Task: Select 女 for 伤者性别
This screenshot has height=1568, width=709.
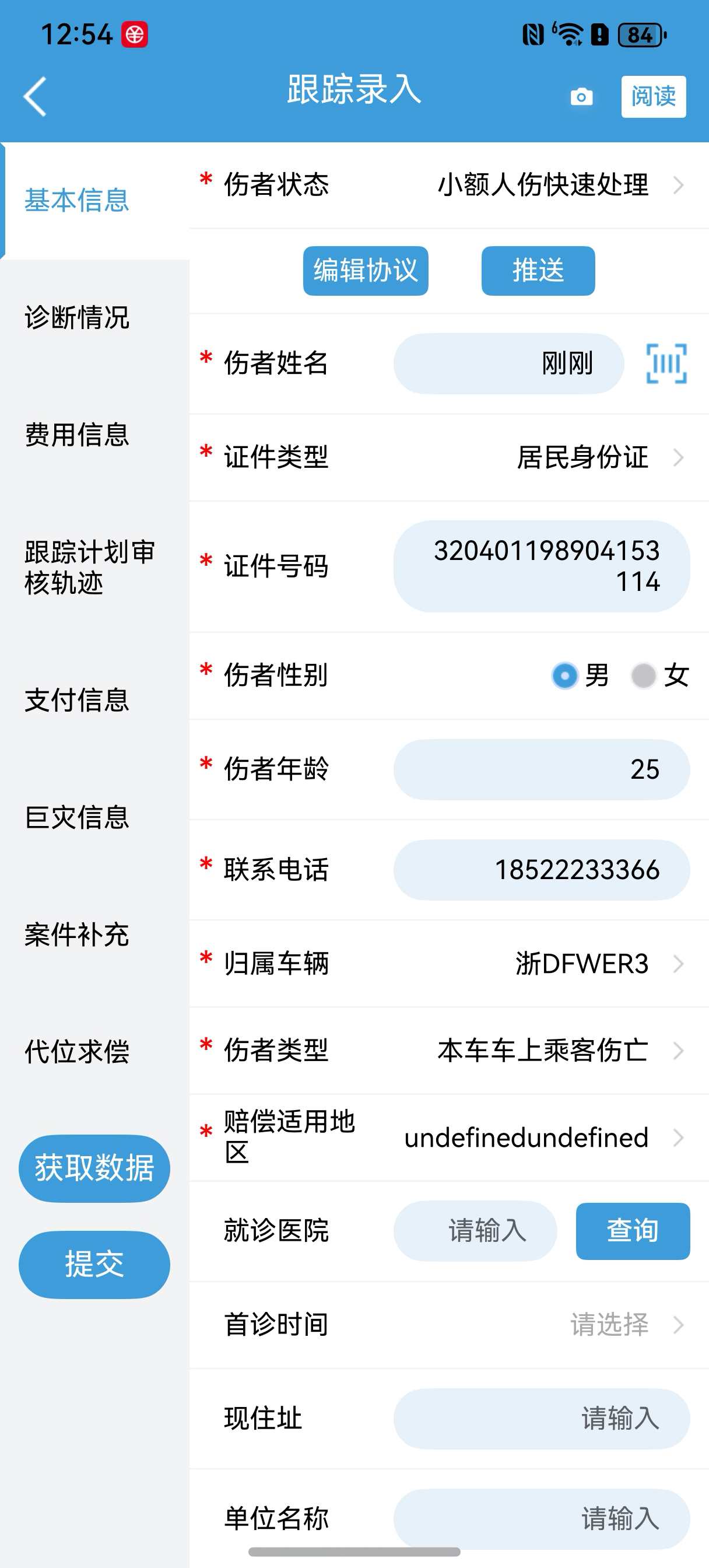Action: [660, 675]
